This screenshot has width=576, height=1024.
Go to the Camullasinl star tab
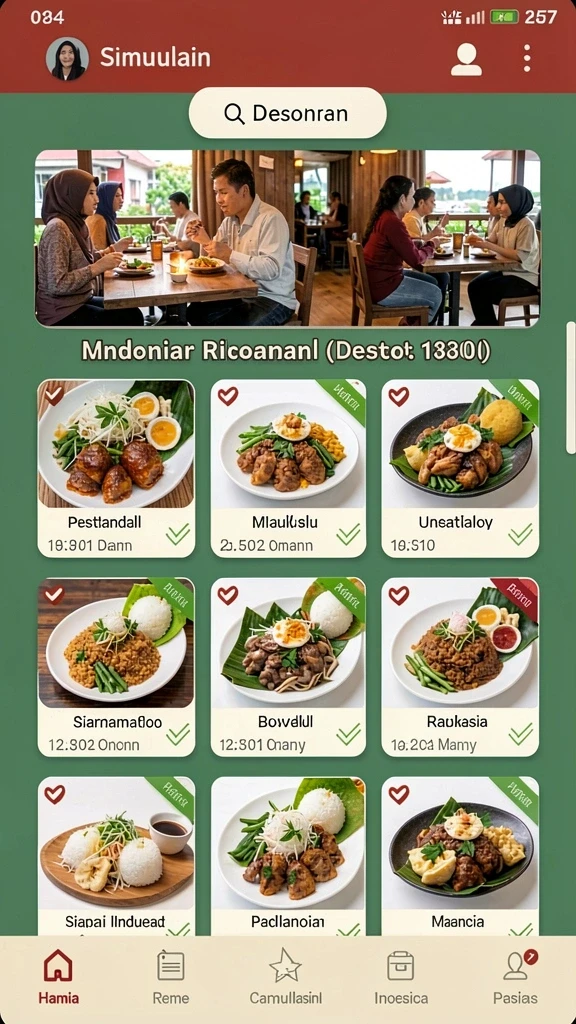click(285, 977)
